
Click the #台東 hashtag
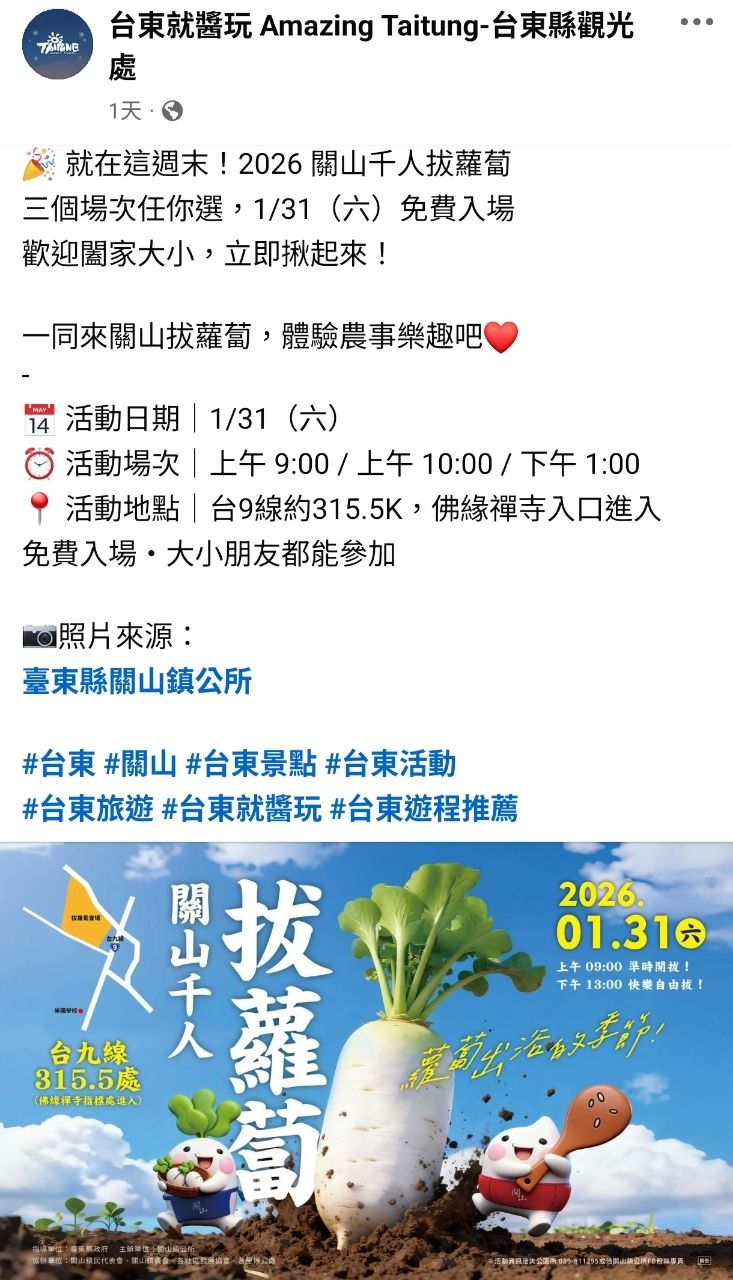[59, 765]
